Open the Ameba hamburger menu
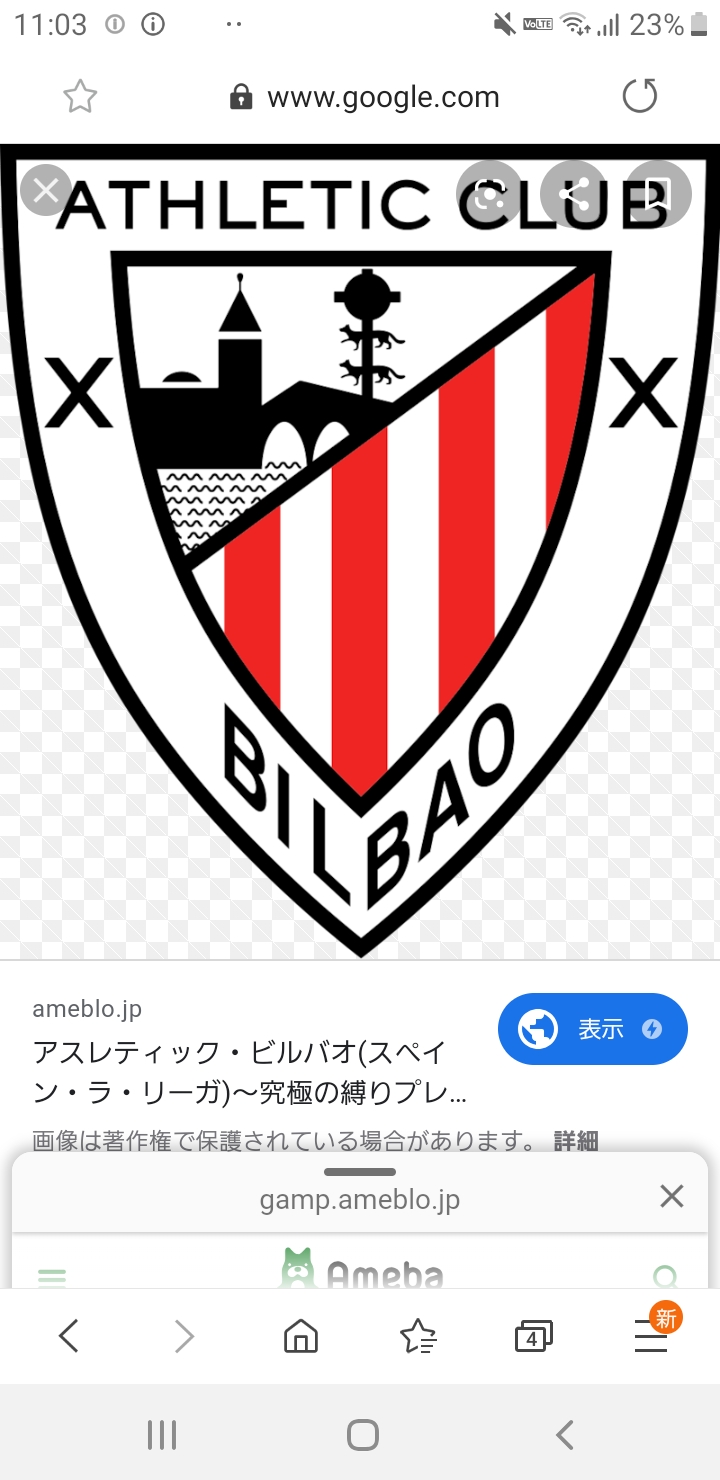Screen dimensions: 720x1480 pos(51,1277)
